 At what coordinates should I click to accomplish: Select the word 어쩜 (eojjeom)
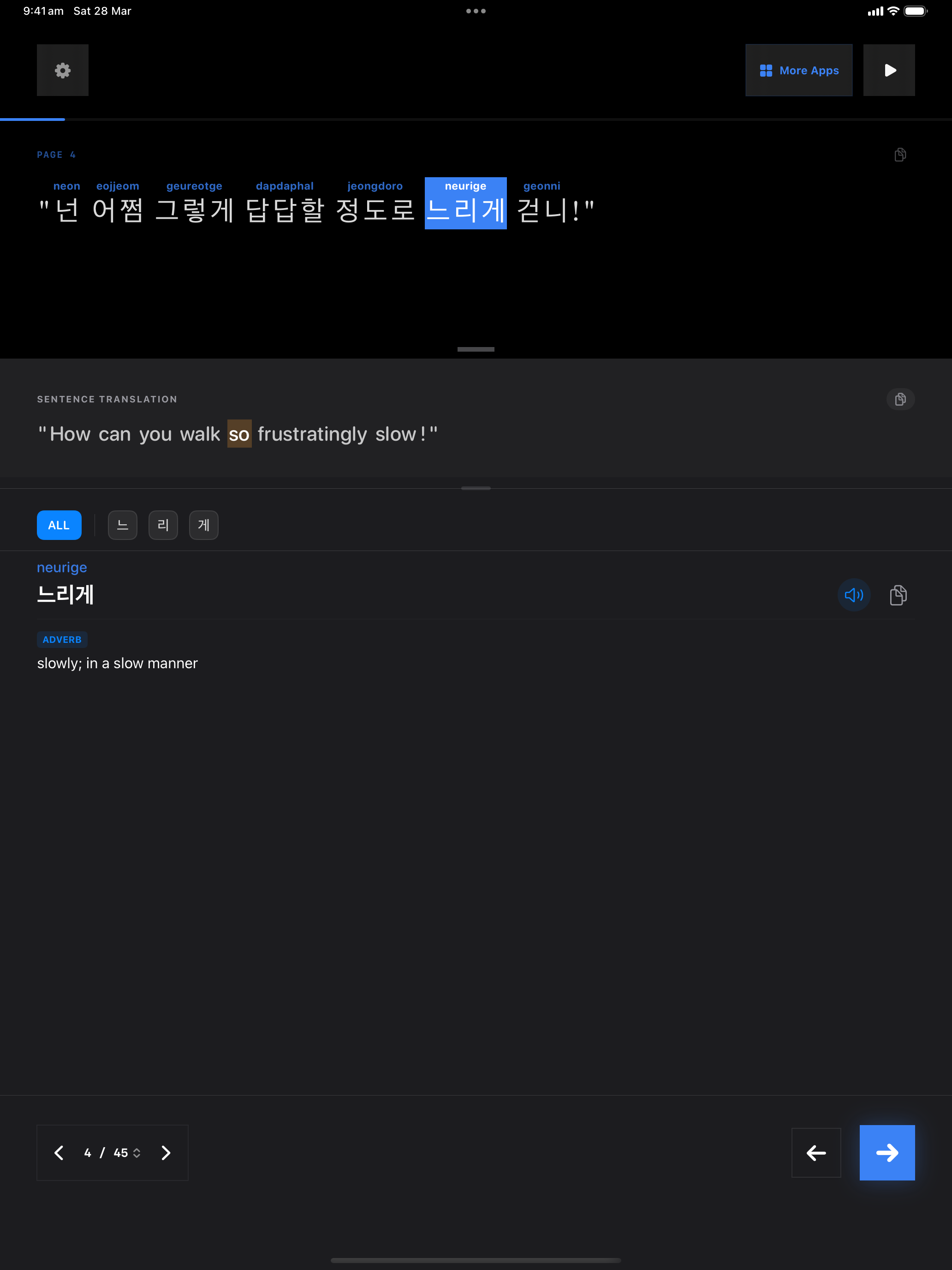click(x=118, y=210)
